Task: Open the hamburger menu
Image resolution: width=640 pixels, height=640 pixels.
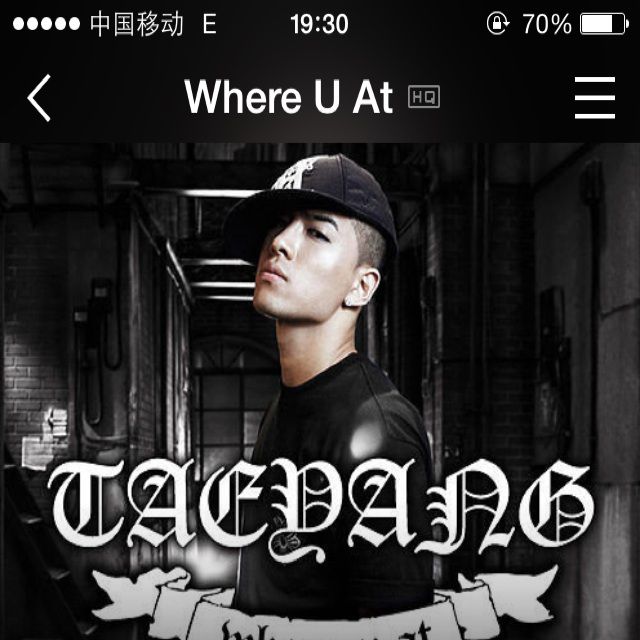Action: 595,98
